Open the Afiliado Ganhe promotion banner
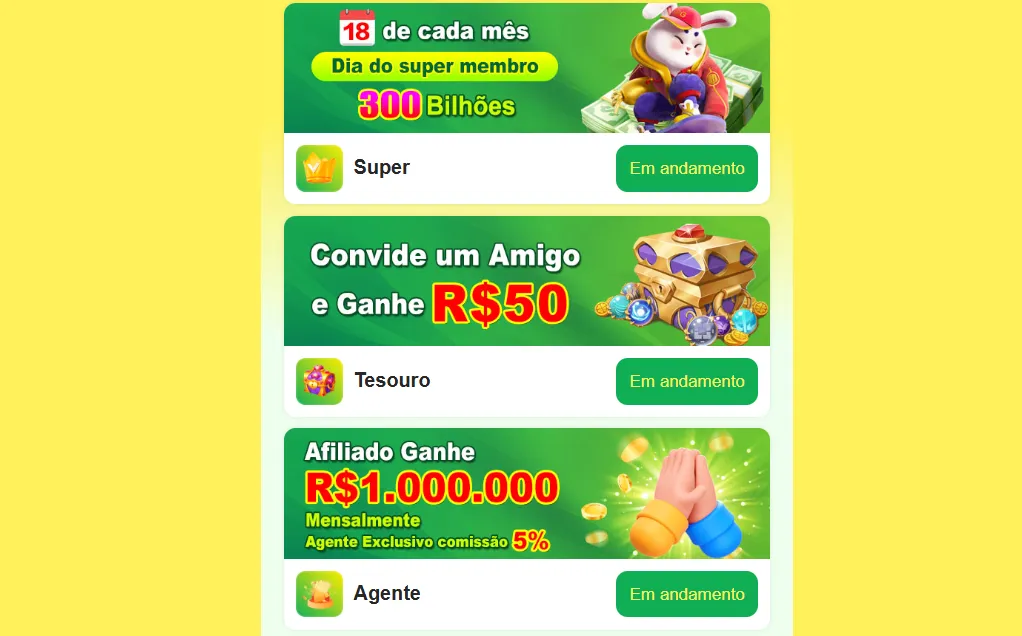The height and width of the screenshot is (636, 1022). coord(526,494)
